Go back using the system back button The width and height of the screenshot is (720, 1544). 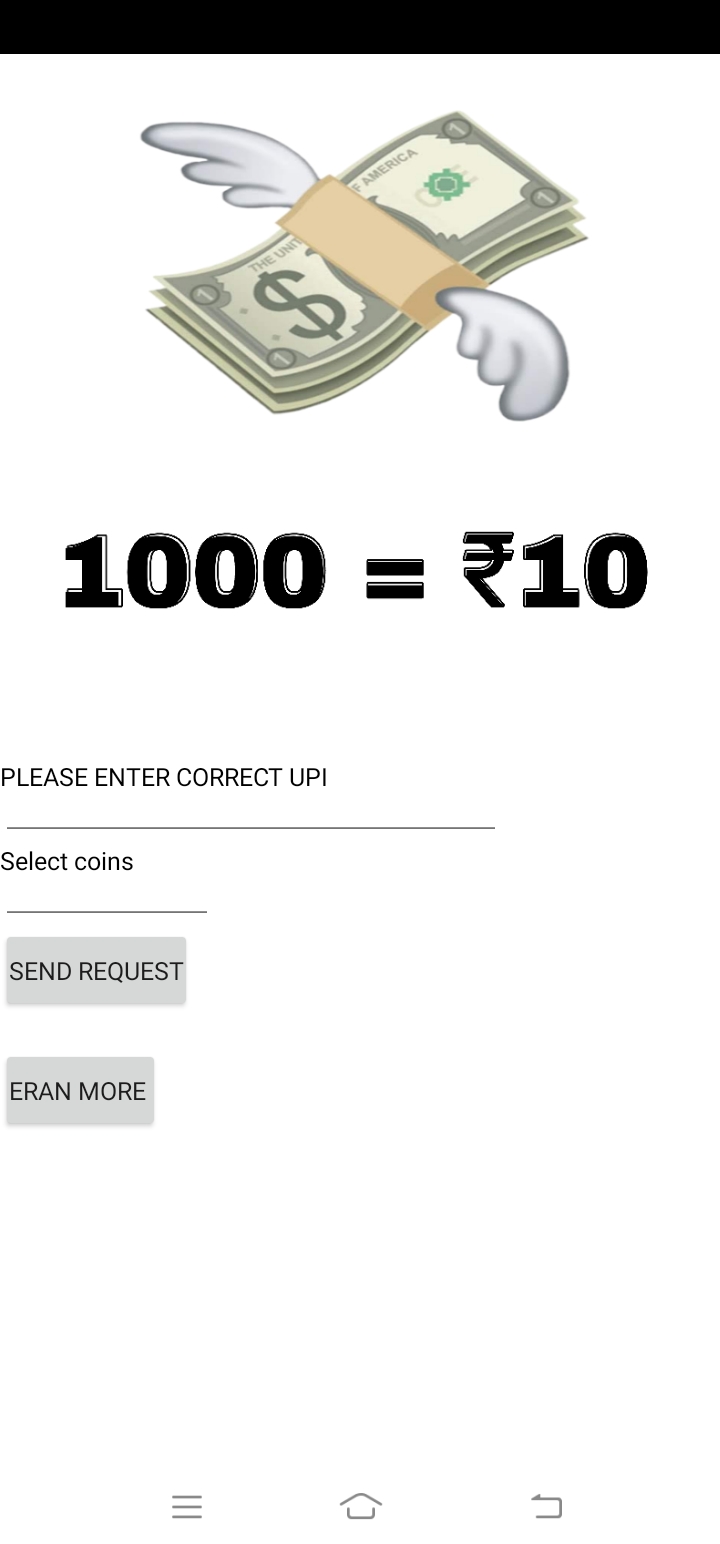pos(546,1506)
